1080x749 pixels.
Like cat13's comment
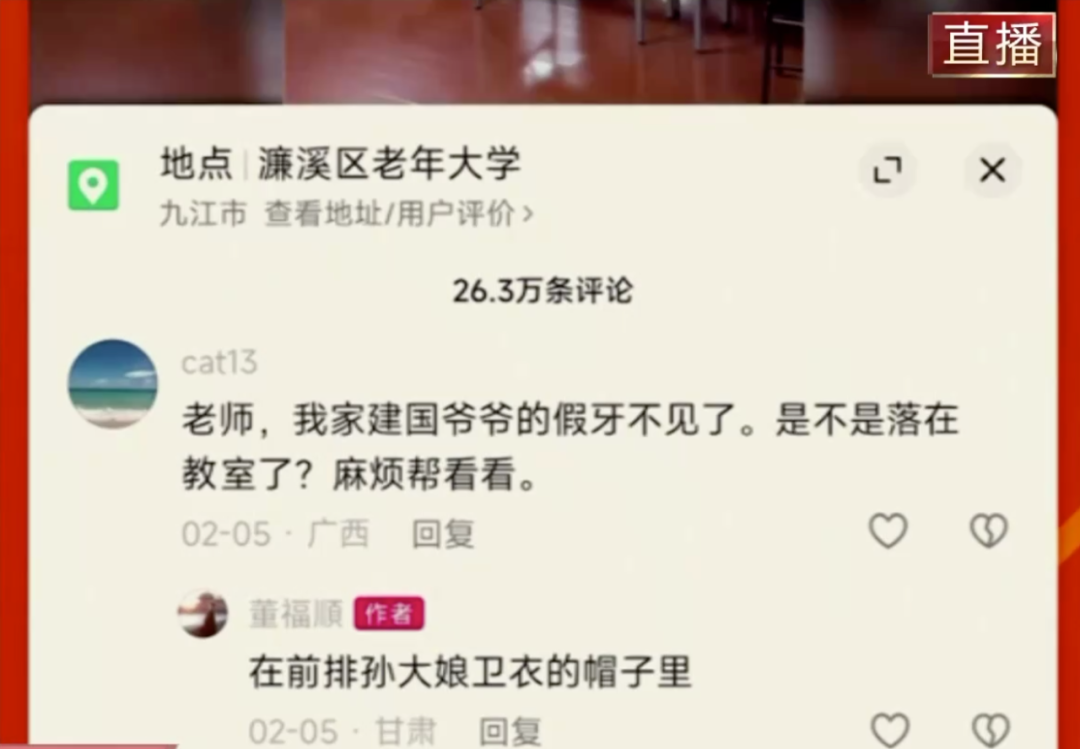point(888,530)
